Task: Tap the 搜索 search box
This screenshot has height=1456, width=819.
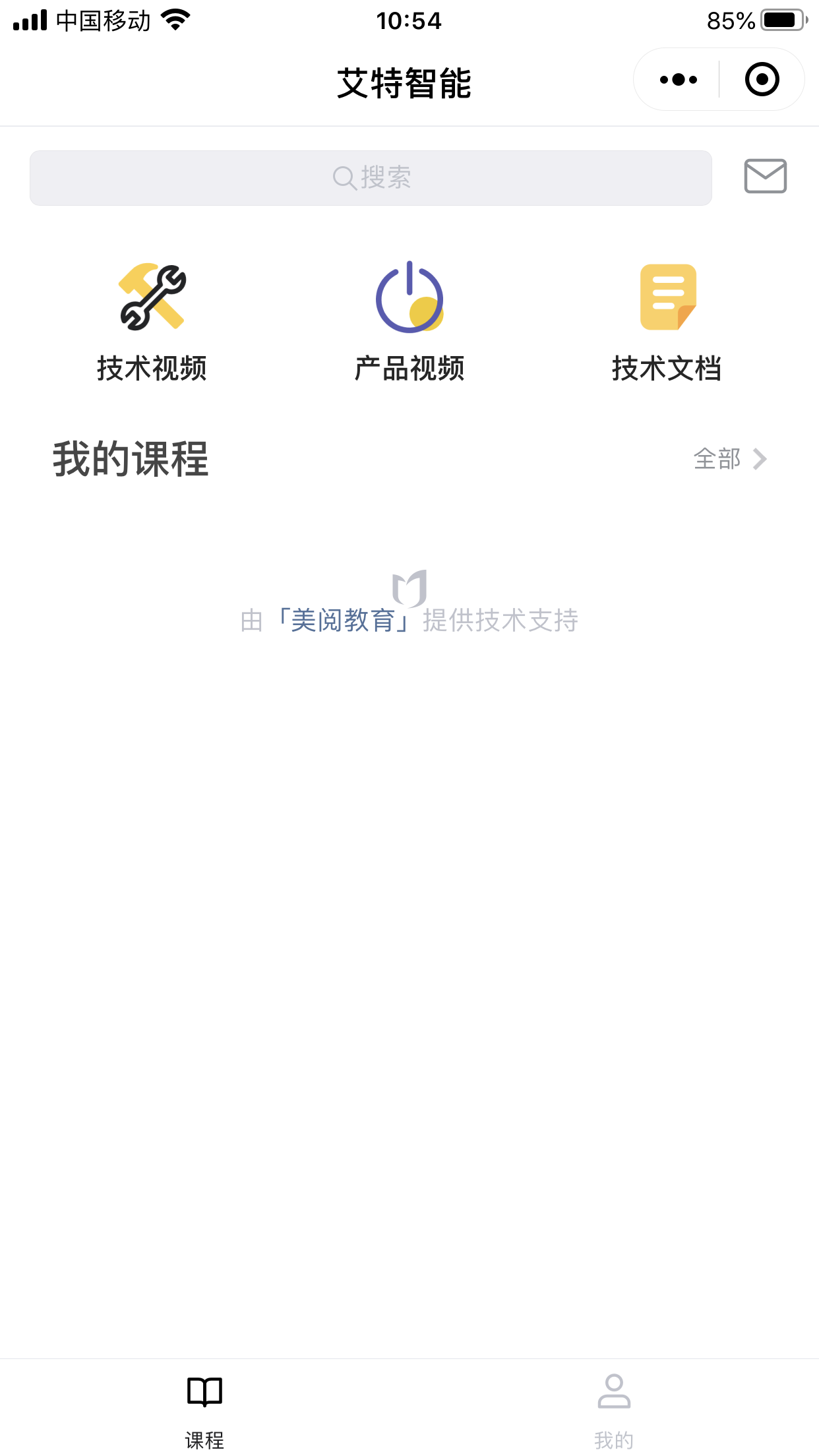Action: [371, 178]
